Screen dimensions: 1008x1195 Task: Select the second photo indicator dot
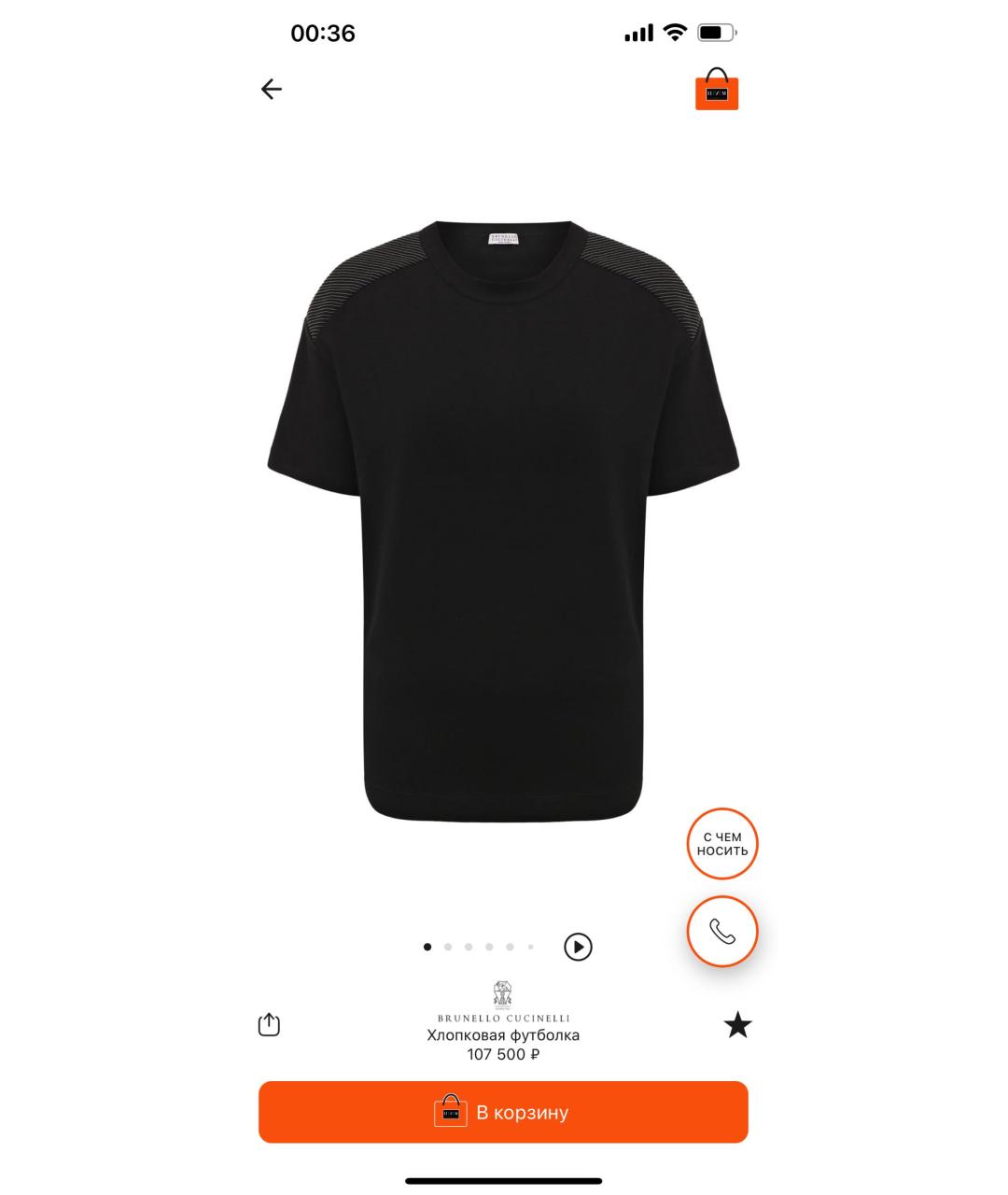coord(448,947)
